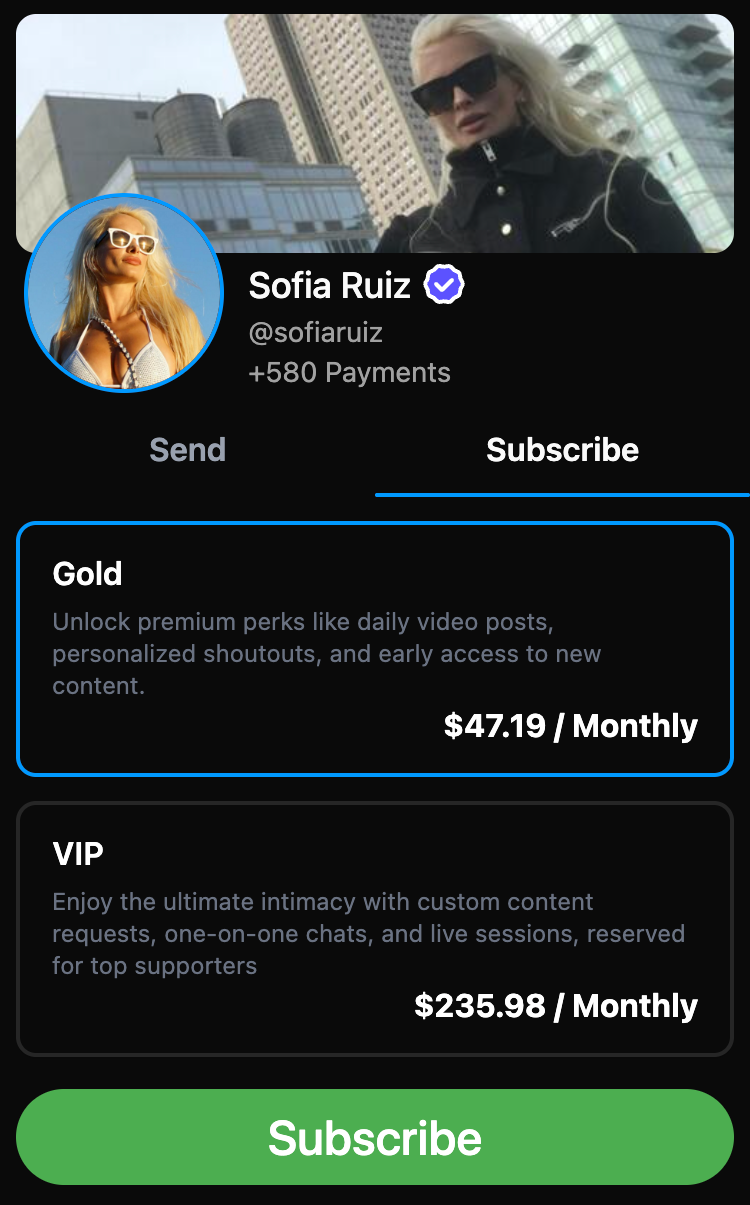Viewport: 750px width, 1205px height.
Task: Switch to the Send tab
Action: tap(187, 450)
